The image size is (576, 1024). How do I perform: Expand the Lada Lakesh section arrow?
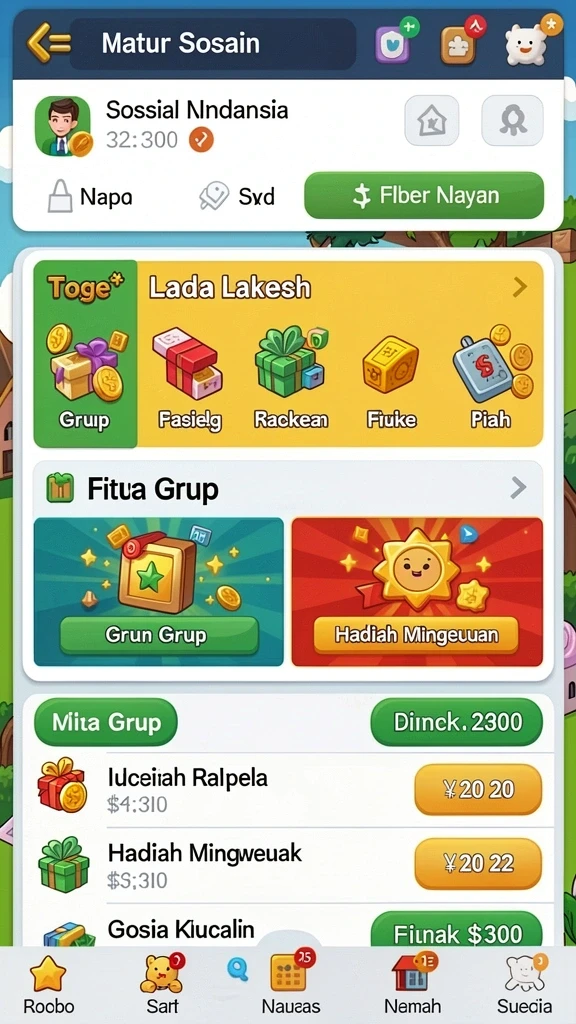[x=520, y=287]
